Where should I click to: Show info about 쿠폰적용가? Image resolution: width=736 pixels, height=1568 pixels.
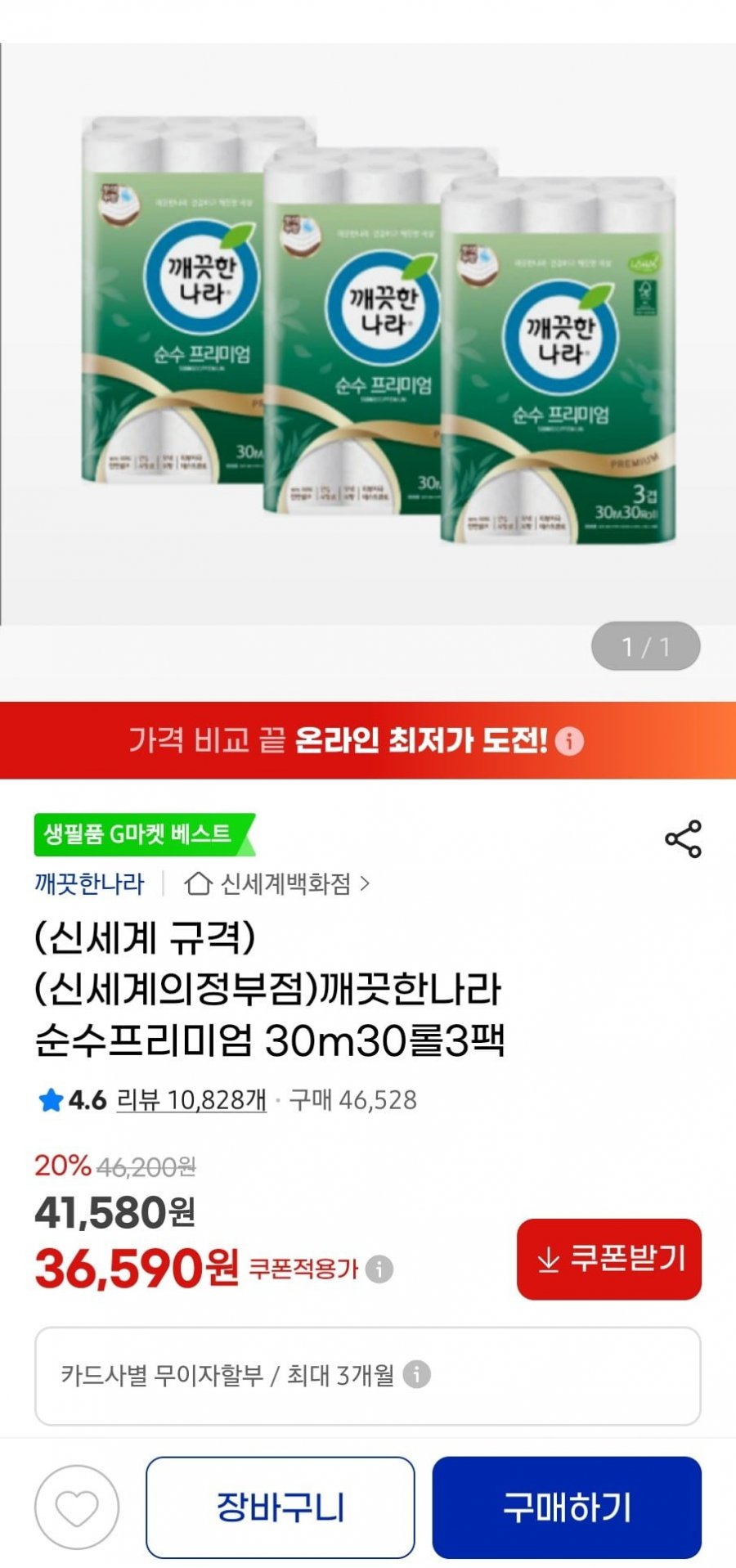[x=379, y=1269]
